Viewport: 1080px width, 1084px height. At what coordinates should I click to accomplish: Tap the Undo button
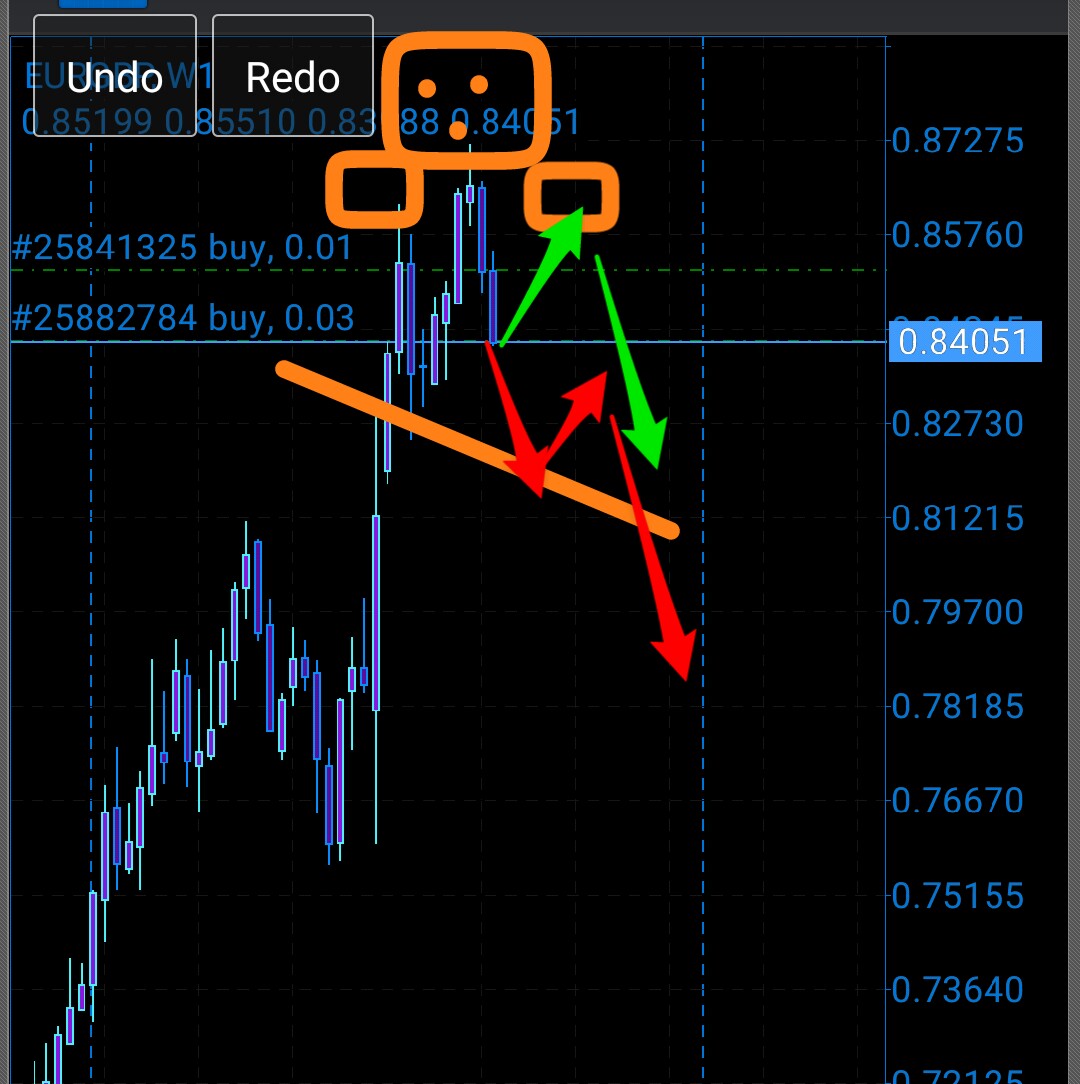click(x=115, y=76)
